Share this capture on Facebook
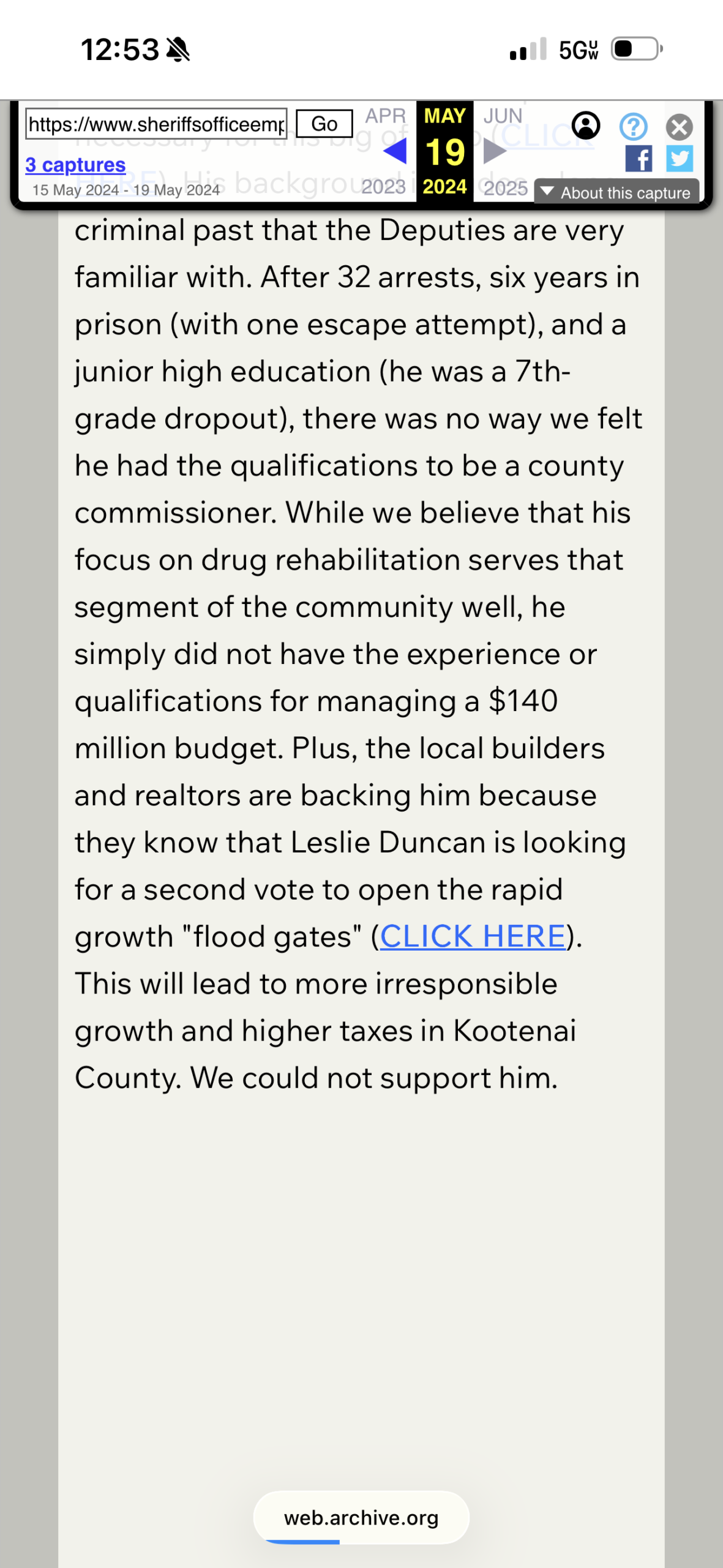 coord(638,159)
